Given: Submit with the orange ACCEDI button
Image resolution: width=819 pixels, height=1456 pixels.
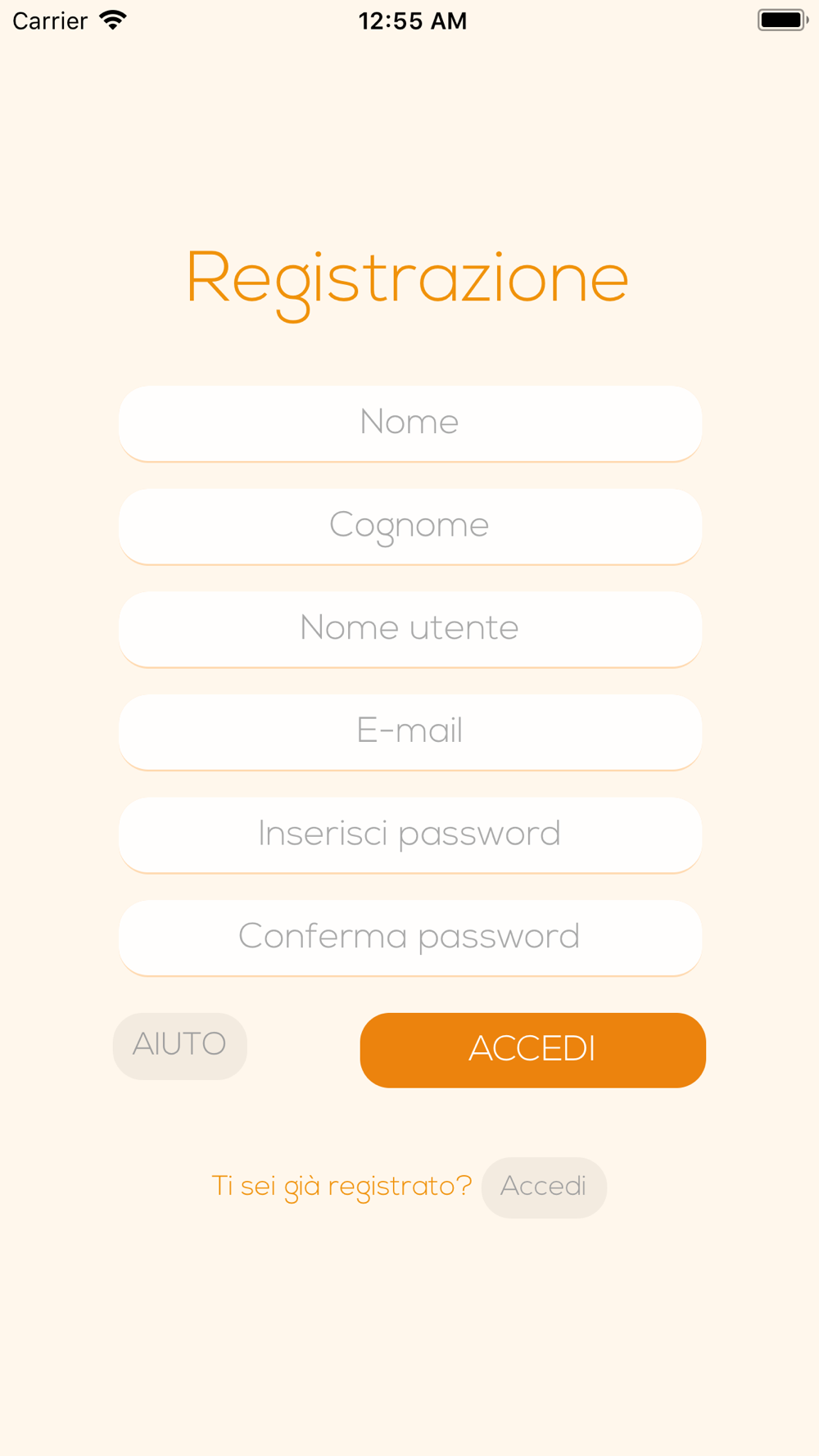Looking at the screenshot, I should (532, 1050).
